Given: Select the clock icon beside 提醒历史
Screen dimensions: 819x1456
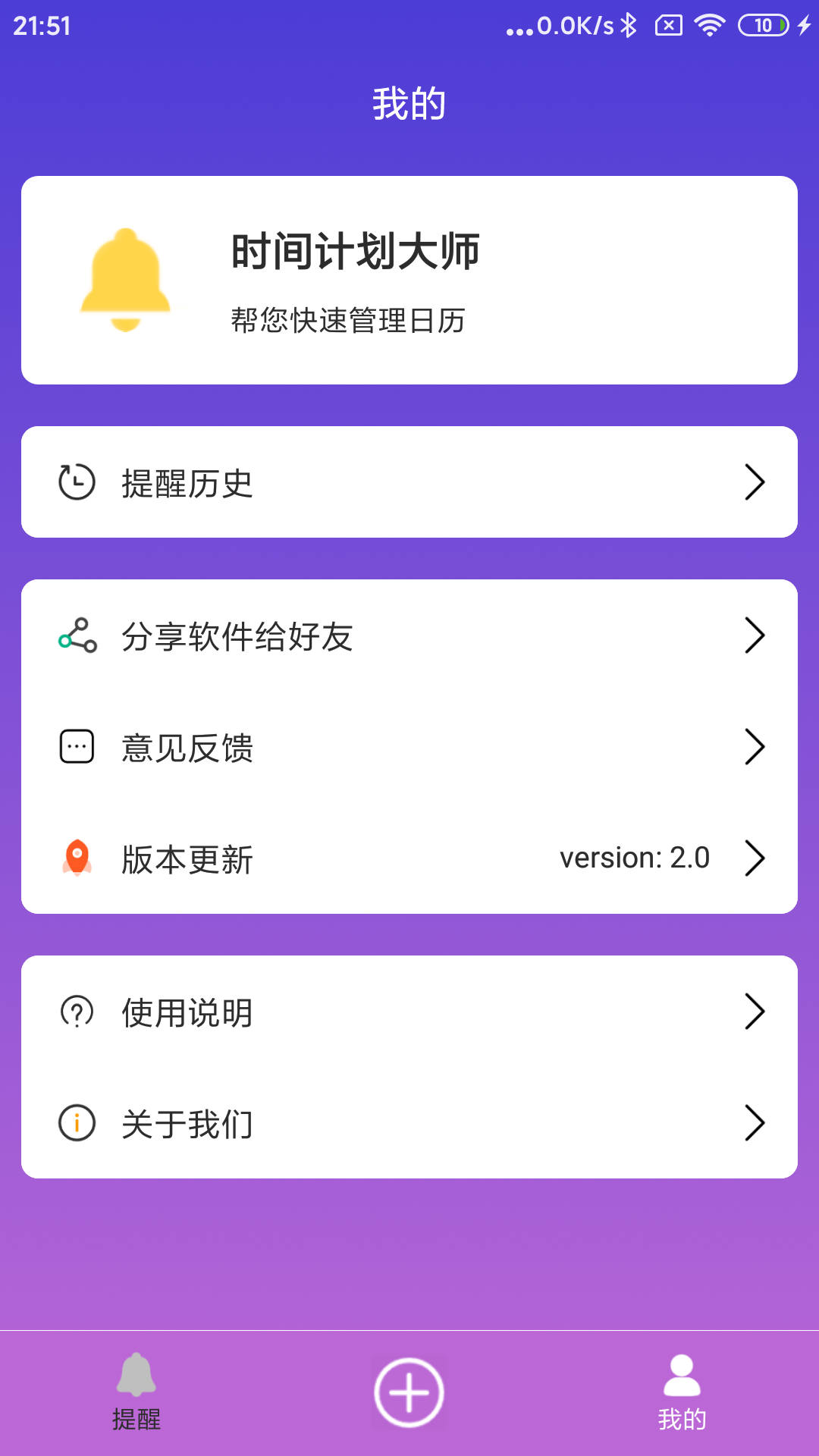Looking at the screenshot, I should (x=76, y=481).
